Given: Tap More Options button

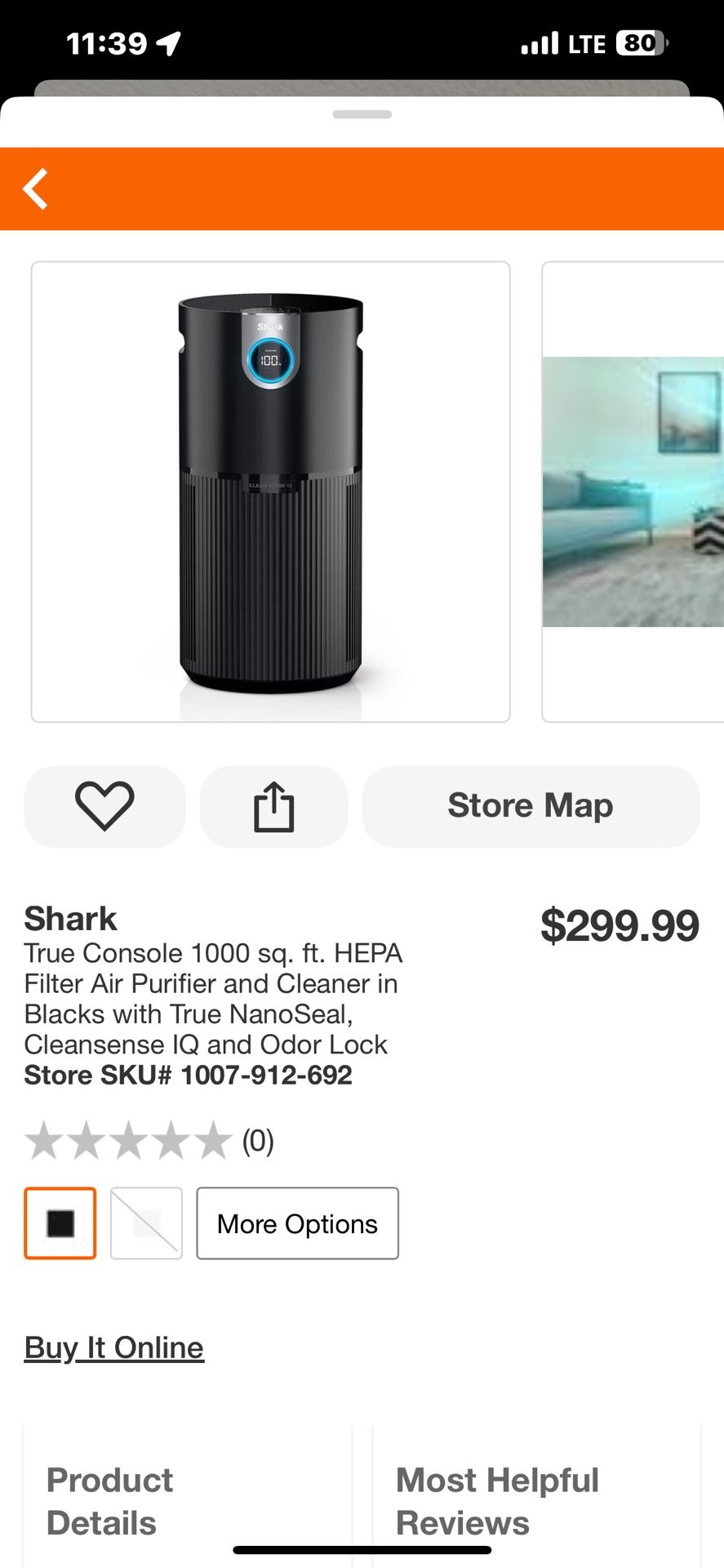Looking at the screenshot, I should click(297, 1223).
